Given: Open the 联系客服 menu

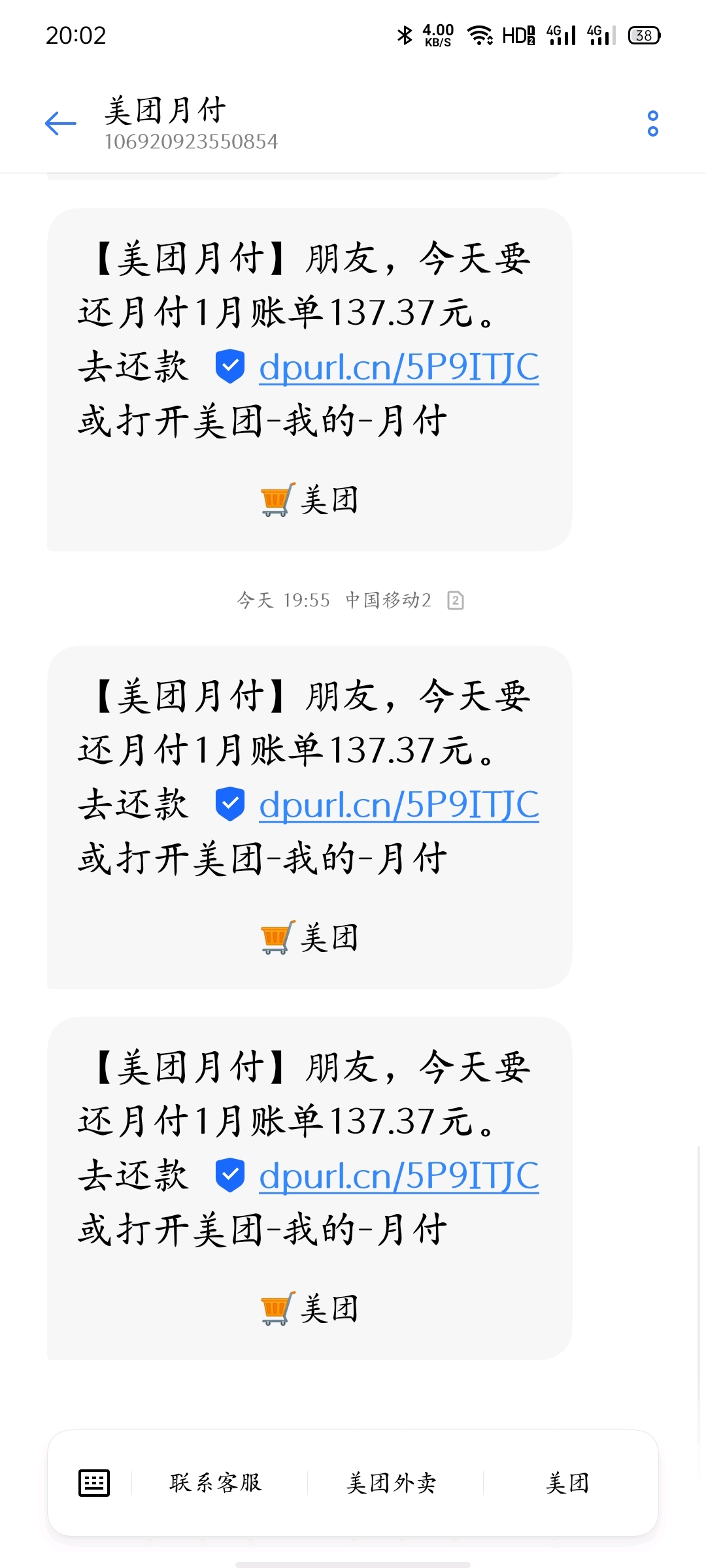Looking at the screenshot, I should coord(216,1483).
